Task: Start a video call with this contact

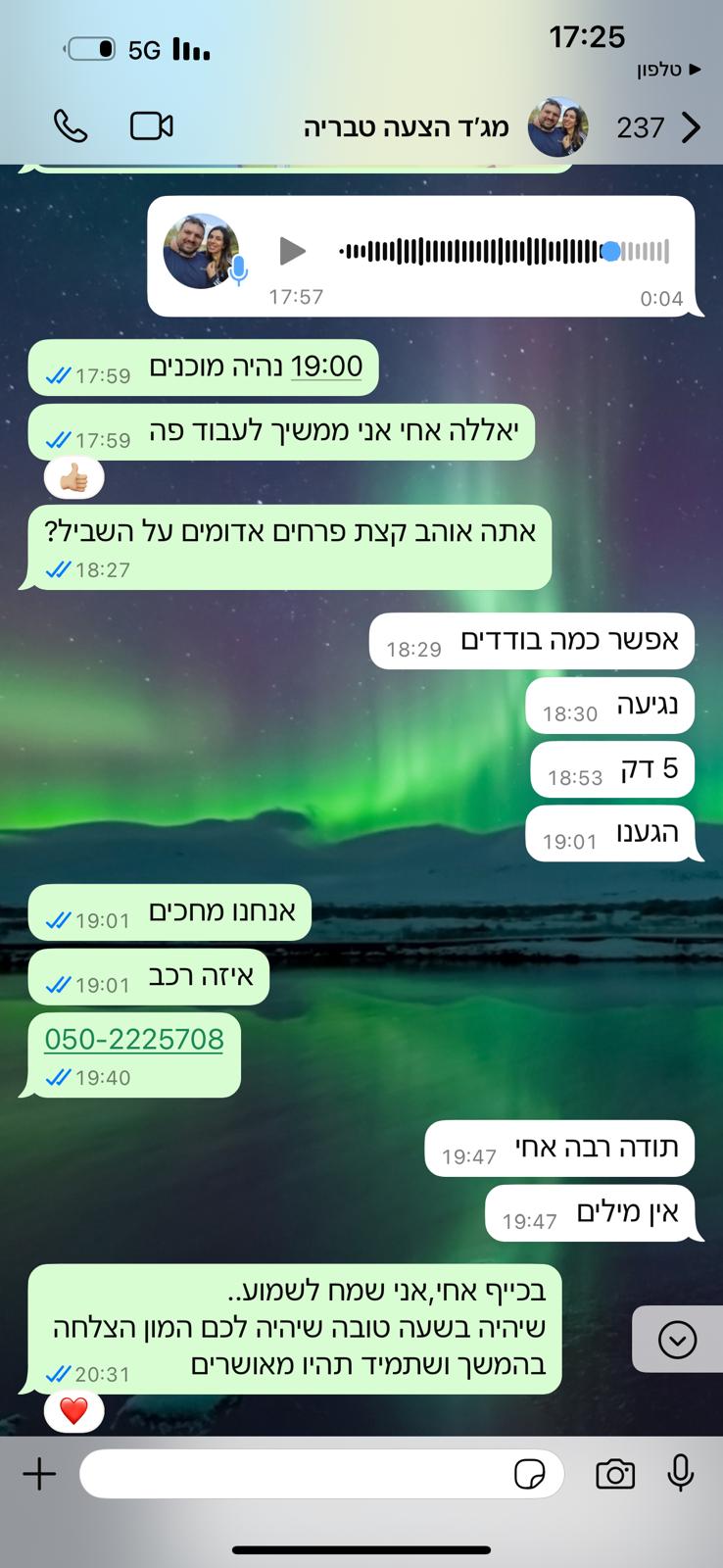Action: tap(152, 126)
